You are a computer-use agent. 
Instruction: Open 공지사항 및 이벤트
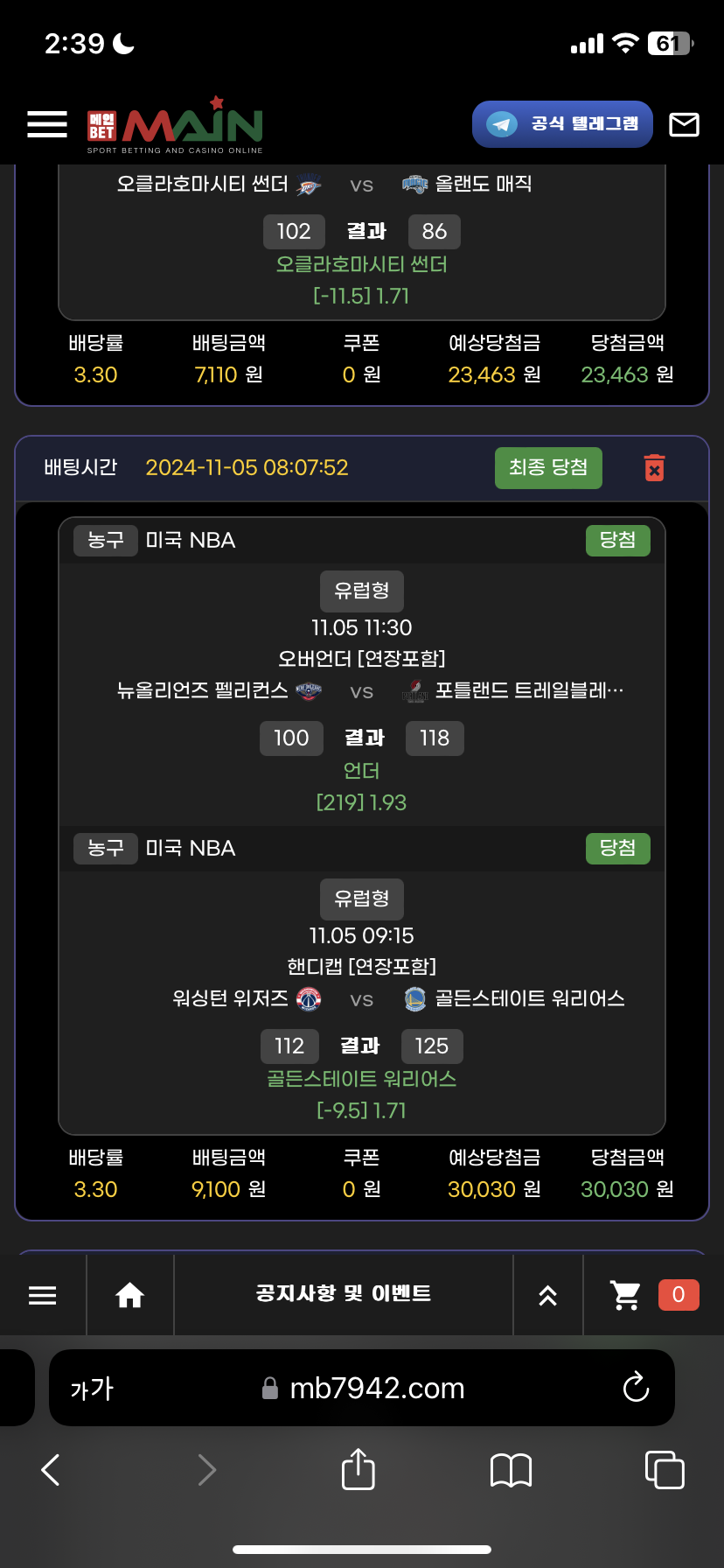pos(343,1293)
